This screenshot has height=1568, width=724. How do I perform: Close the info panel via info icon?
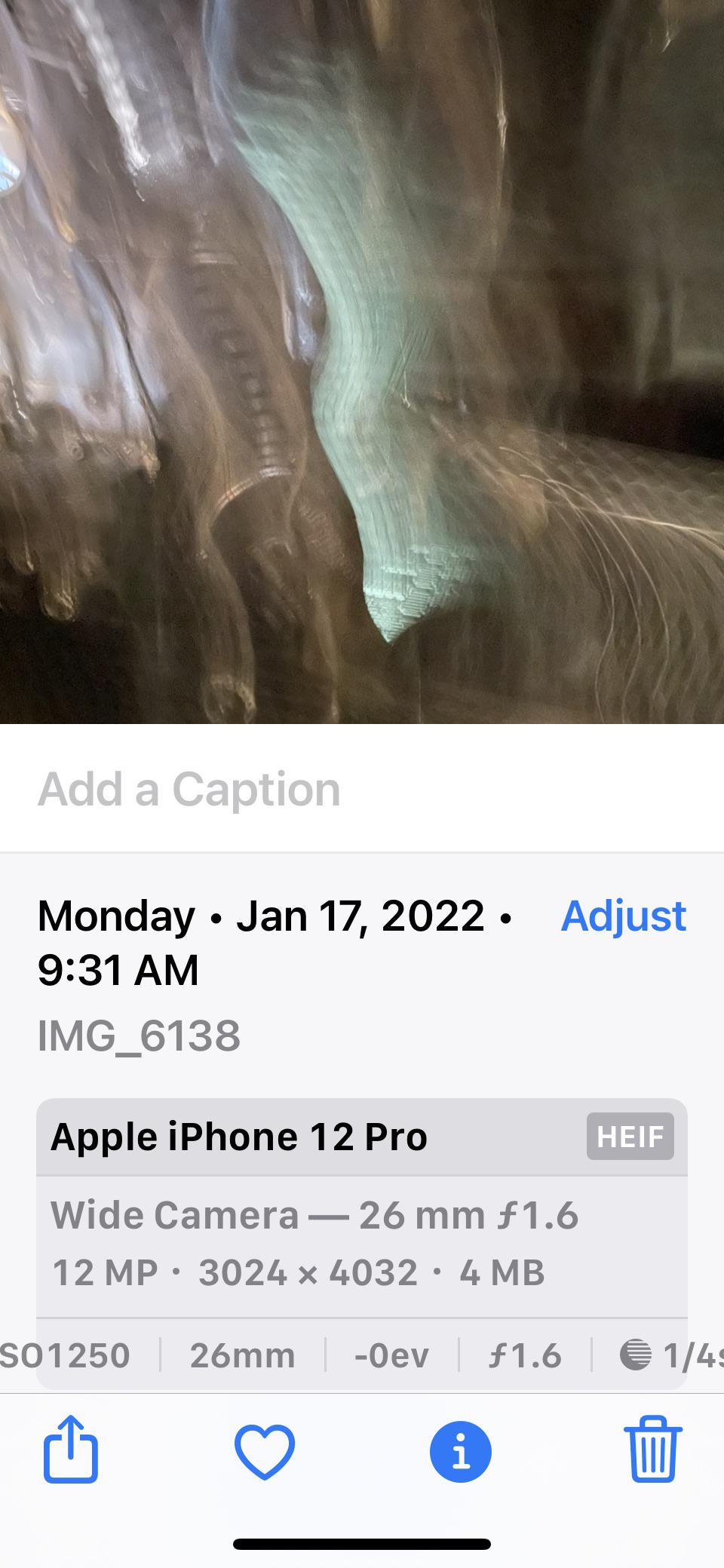click(460, 1450)
